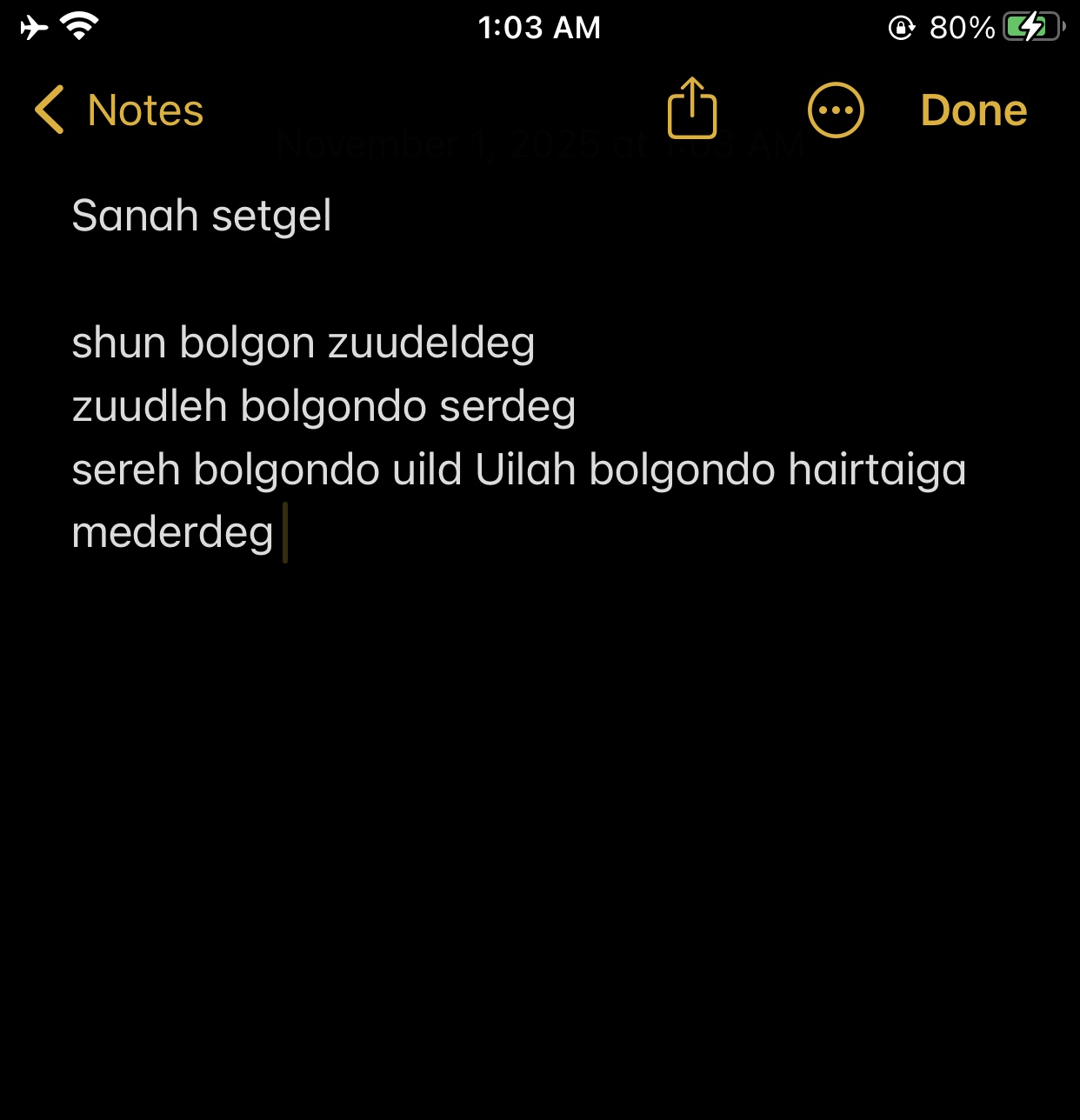Tap Done to finish editing

pos(973,110)
